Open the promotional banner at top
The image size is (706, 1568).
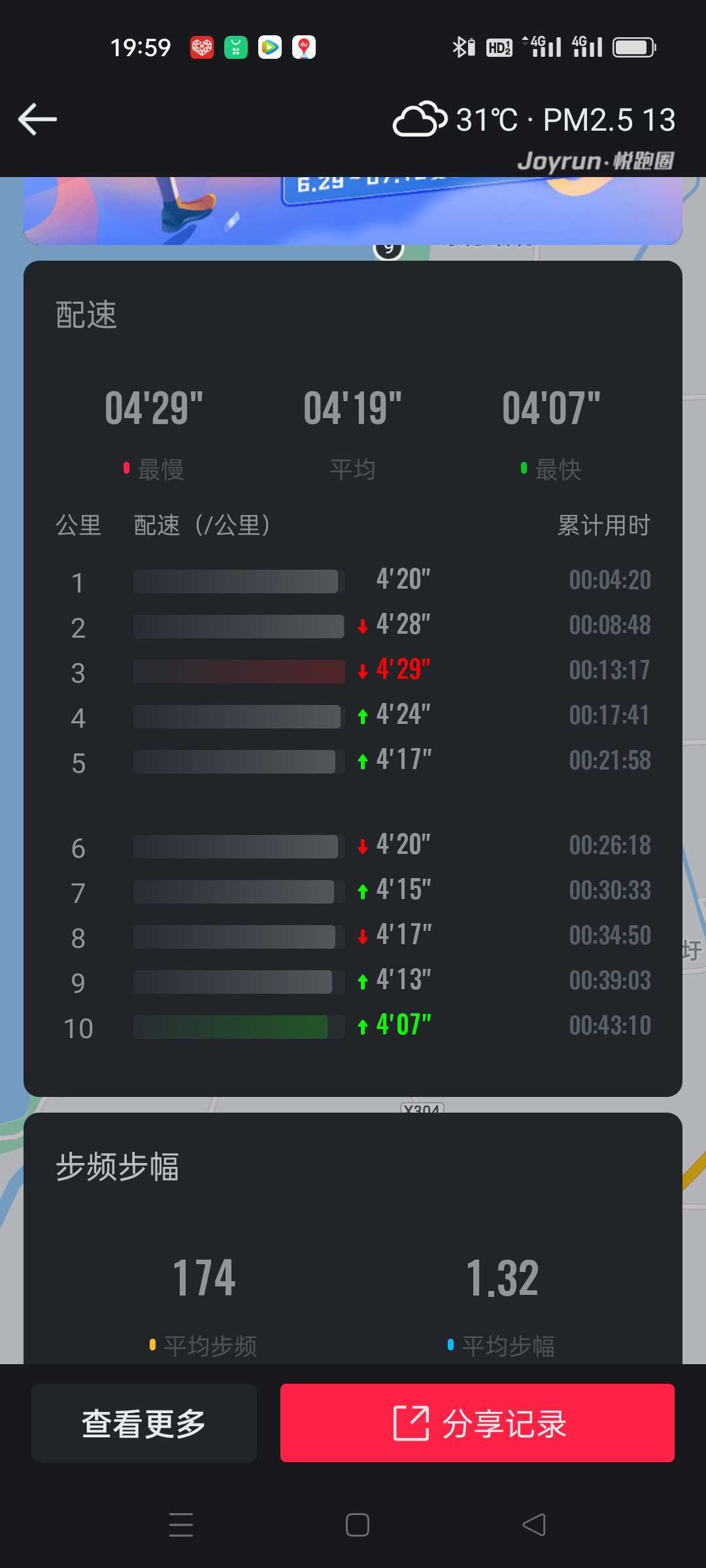coord(353,210)
